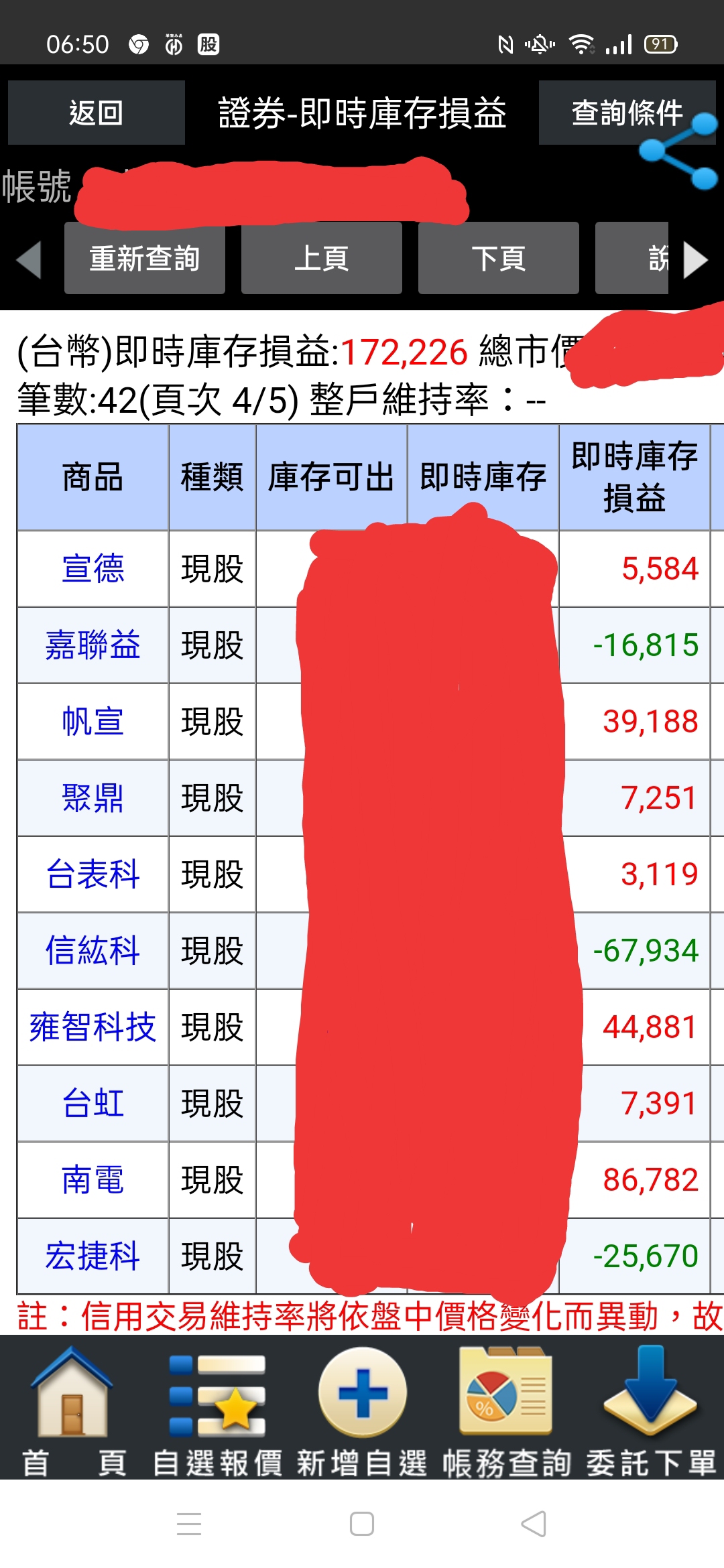The width and height of the screenshot is (724, 1568).
Task: Open stock 聚鼎
Action: 93,798
